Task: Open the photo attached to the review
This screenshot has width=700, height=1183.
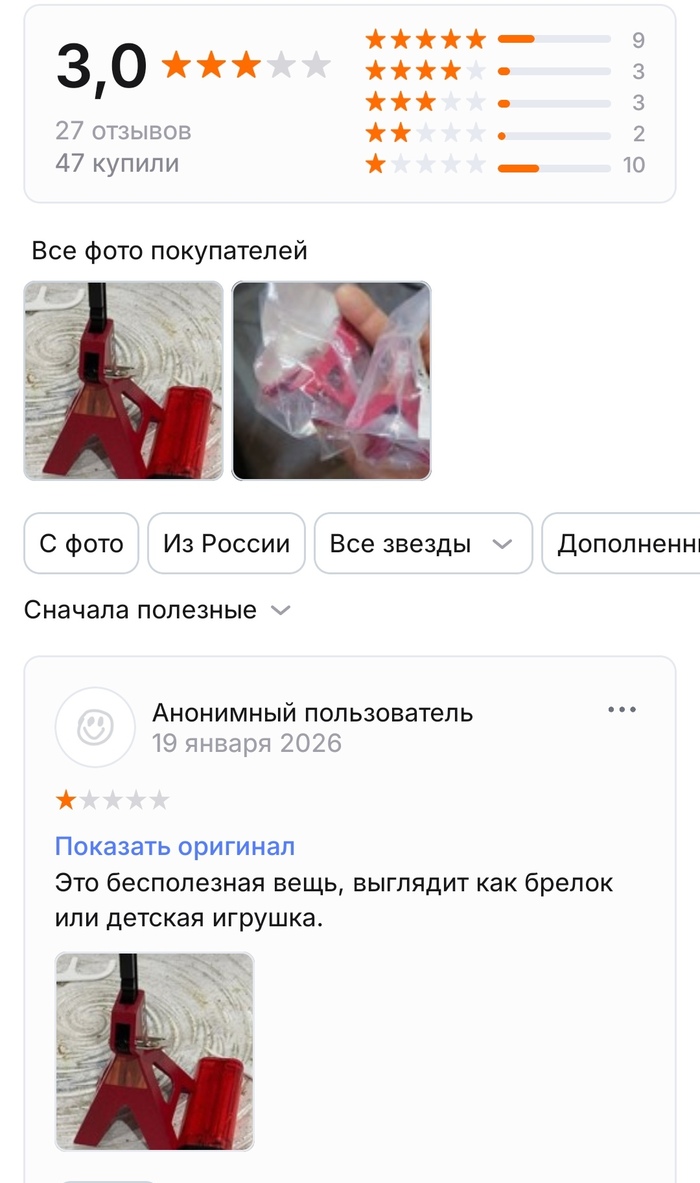Action: pyautogui.click(x=154, y=1050)
